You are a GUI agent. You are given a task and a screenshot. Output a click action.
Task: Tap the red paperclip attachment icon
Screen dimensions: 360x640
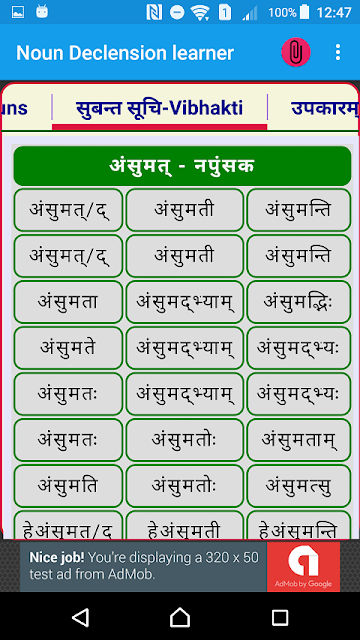click(296, 52)
